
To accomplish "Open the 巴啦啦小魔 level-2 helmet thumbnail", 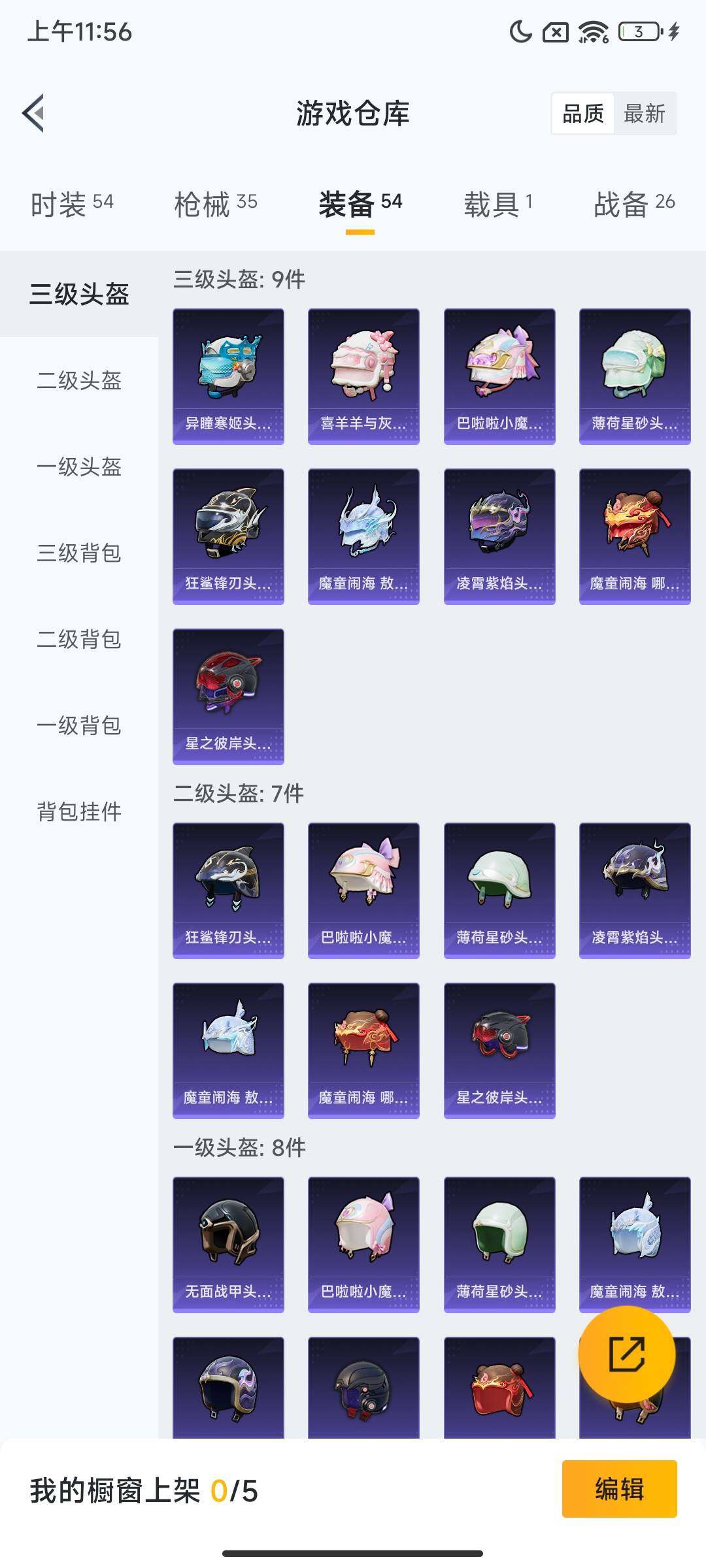I will coord(363,889).
